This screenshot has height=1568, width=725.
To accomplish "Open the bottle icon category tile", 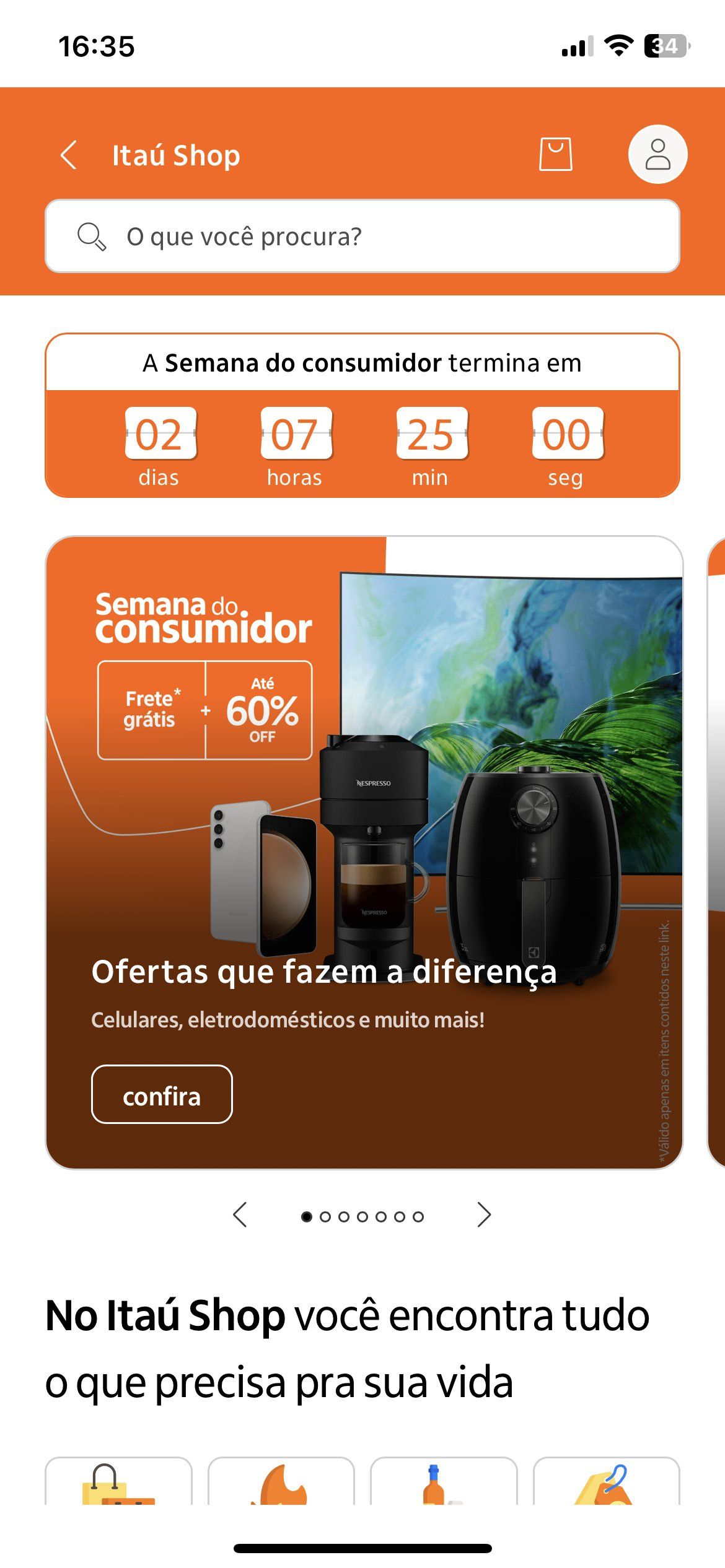I will coord(444,1482).
